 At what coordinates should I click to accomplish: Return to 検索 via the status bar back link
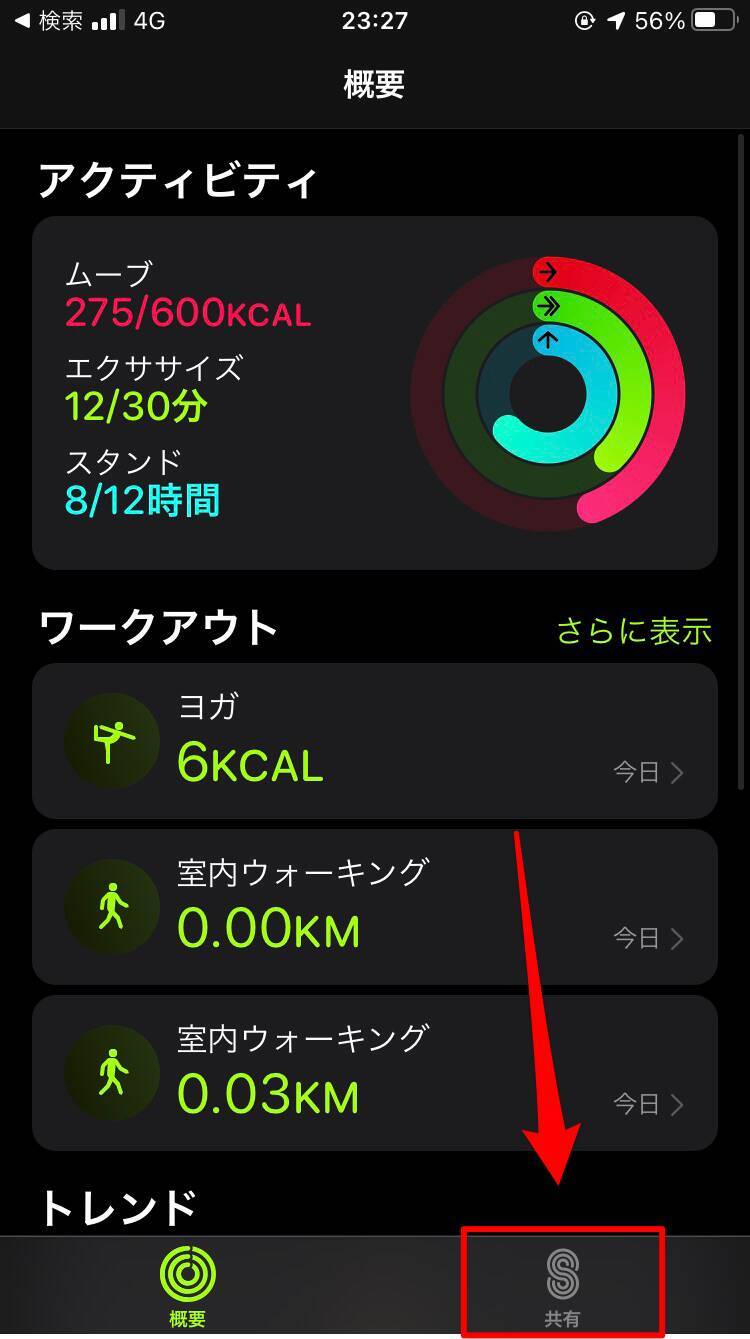tap(48, 20)
